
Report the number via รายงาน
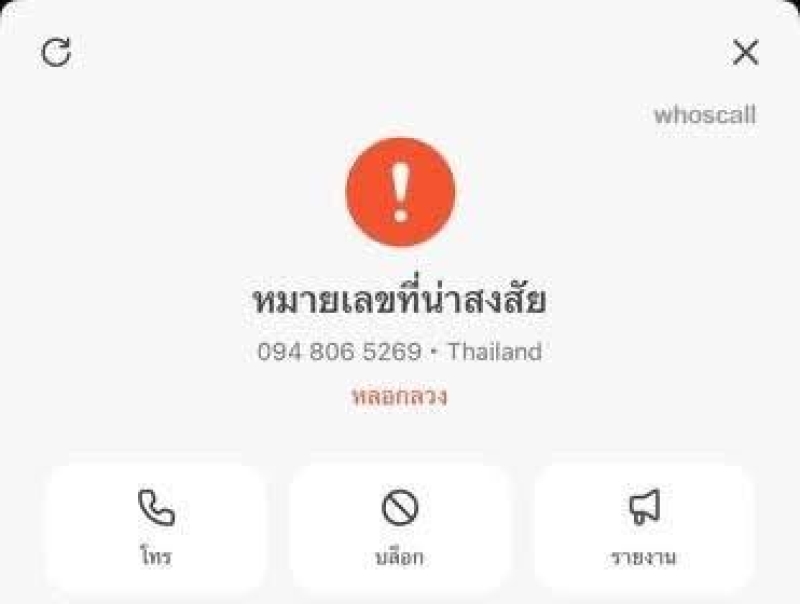tap(644, 527)
